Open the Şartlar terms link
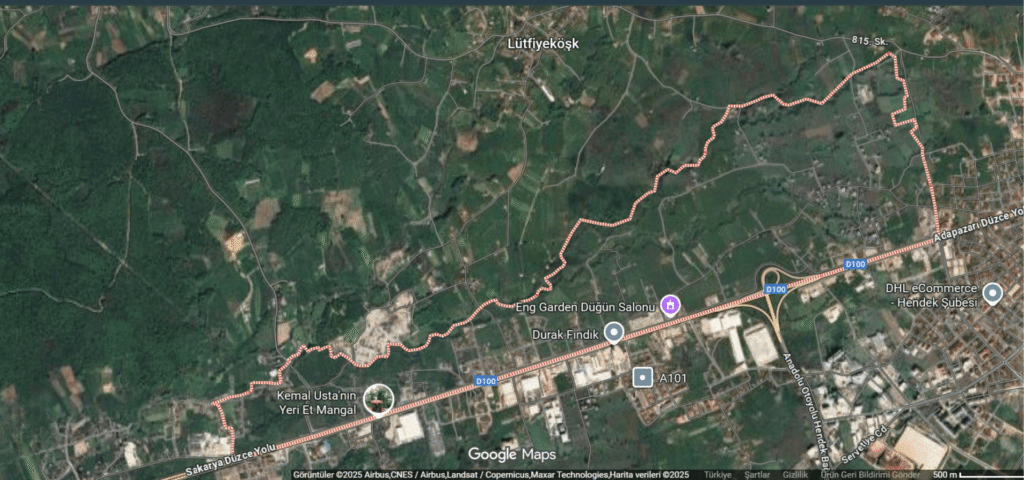Image resolution: width=1024 pixels, height=480 pixels. click(x=757, y=474)
